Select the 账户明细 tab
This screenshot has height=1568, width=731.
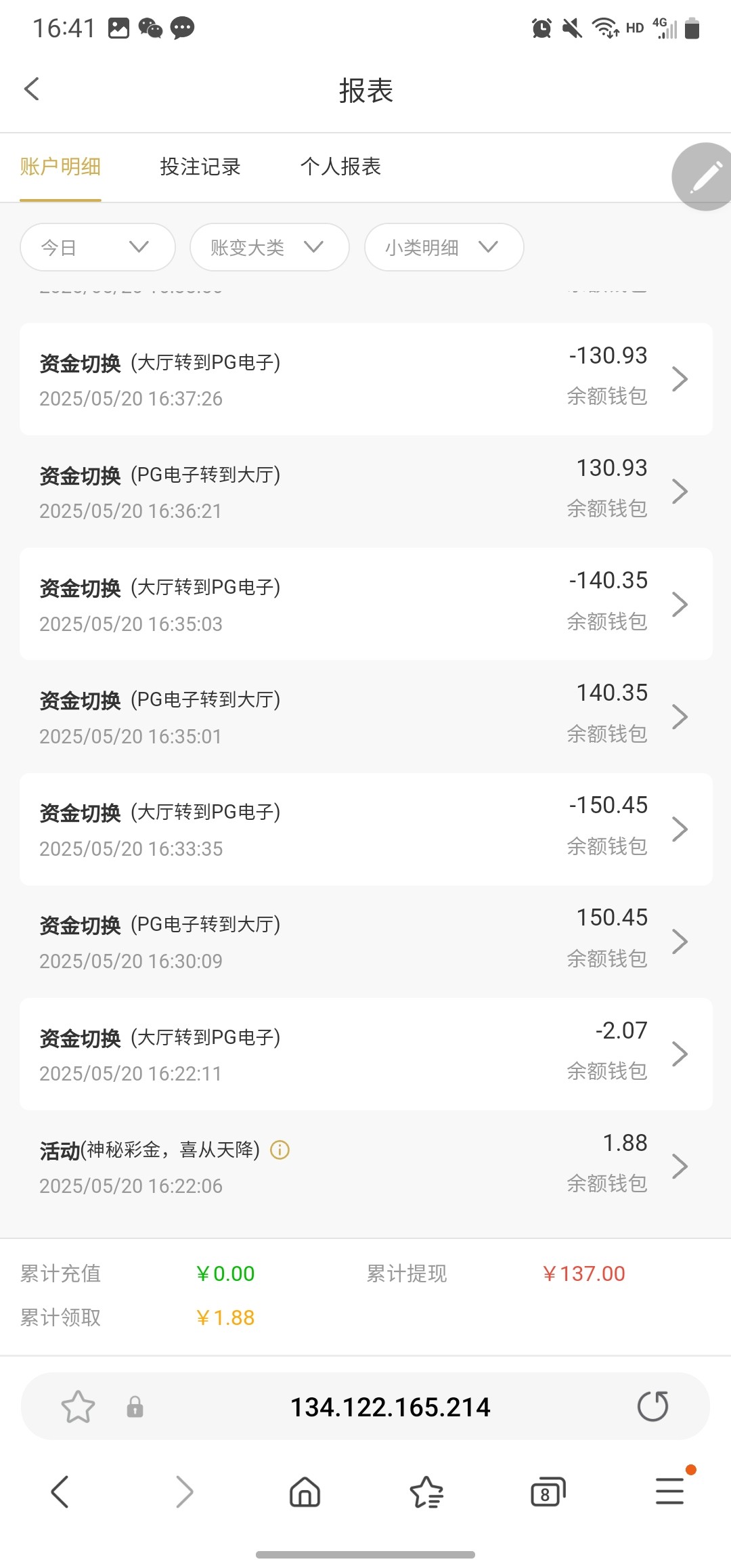(60, 167)
